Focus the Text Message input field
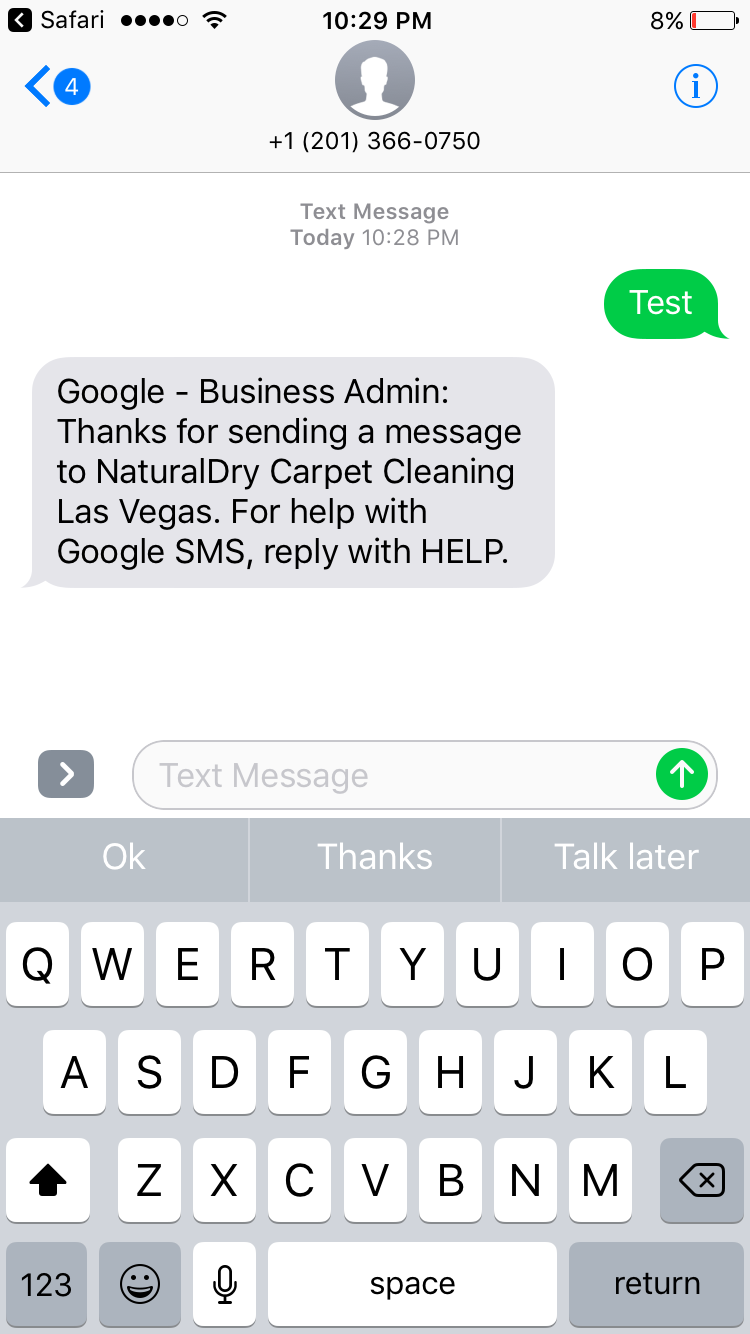This screenshot has width=750, height=1334. click(x=390, y=775)
